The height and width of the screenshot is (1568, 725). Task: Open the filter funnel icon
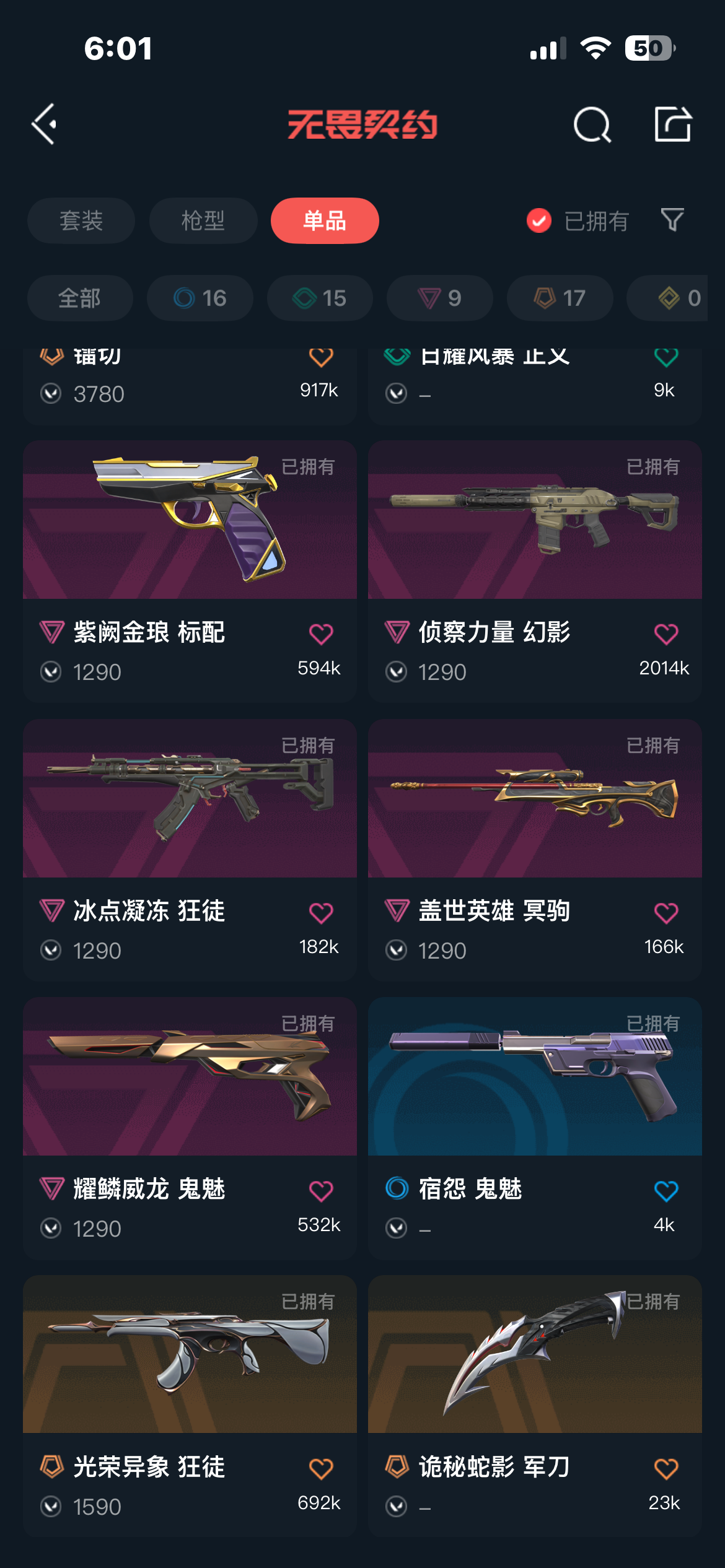click(672, 220)
